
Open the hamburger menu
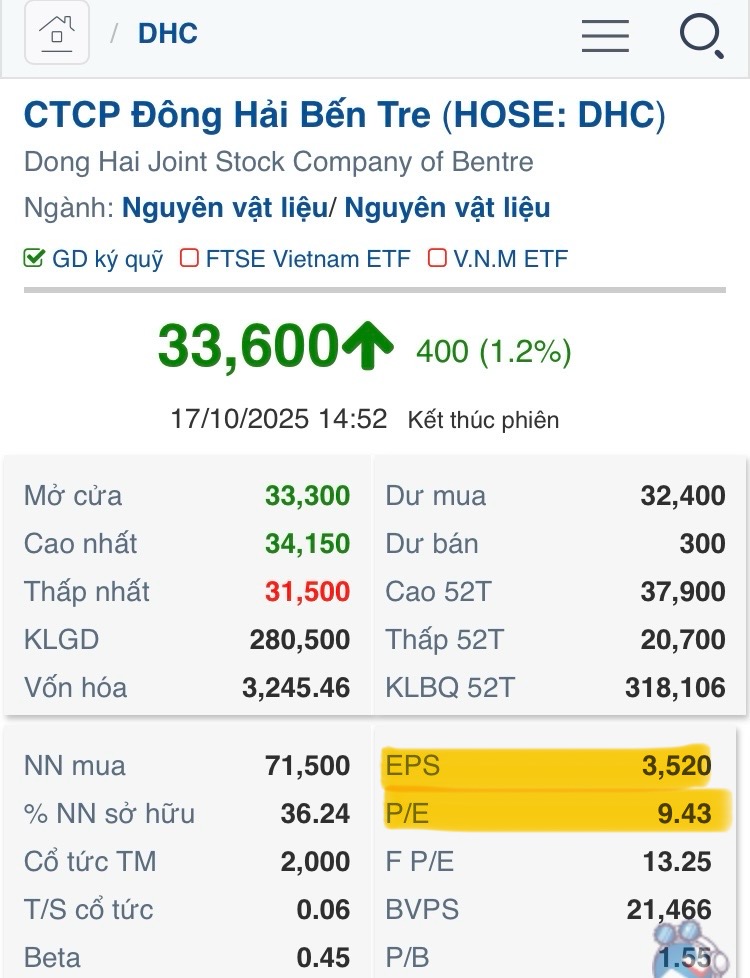click(x=605, y=34)
